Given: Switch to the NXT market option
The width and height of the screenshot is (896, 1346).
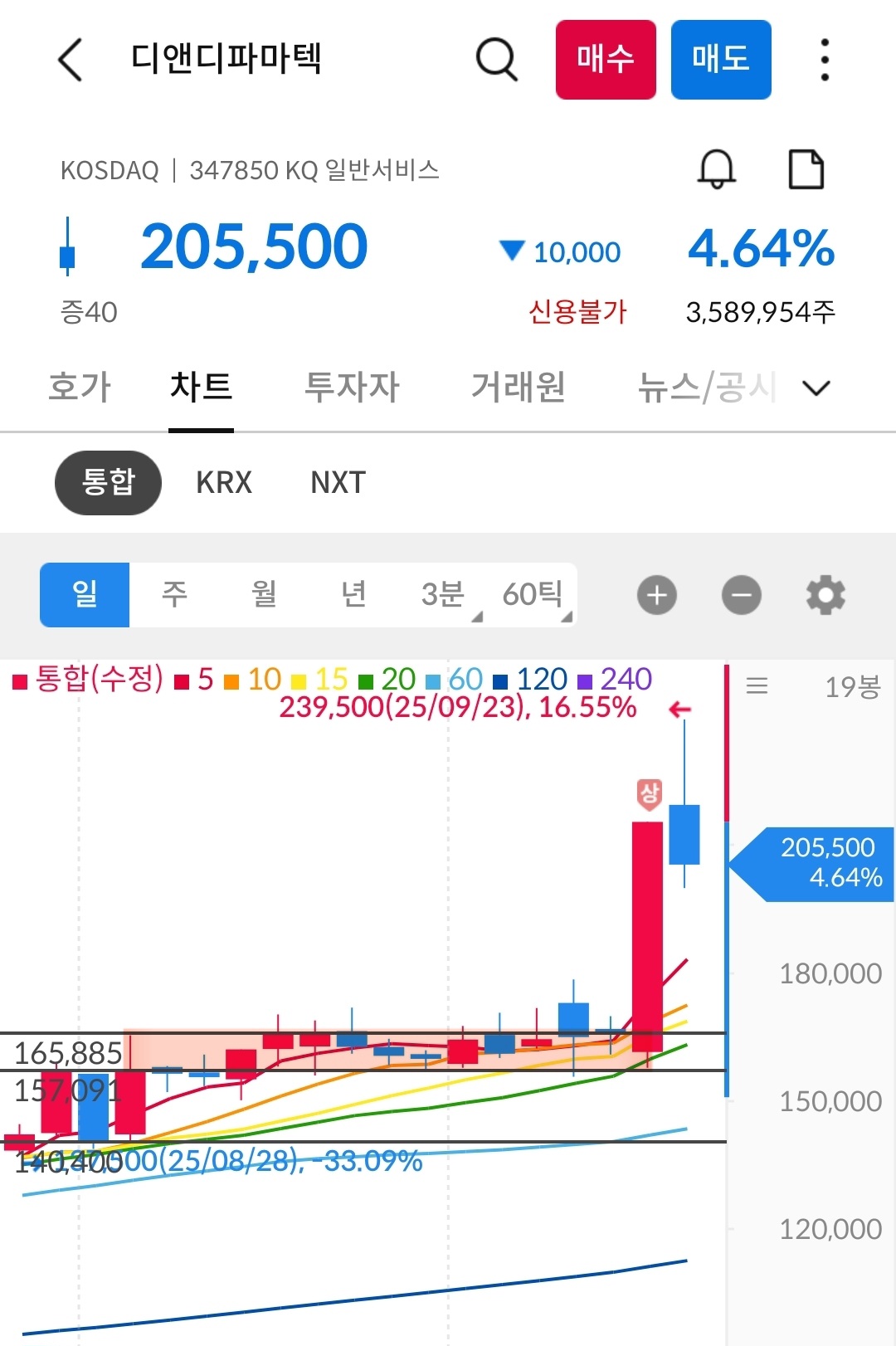Looking at the screenshot, I should click(x=335, y=482).
